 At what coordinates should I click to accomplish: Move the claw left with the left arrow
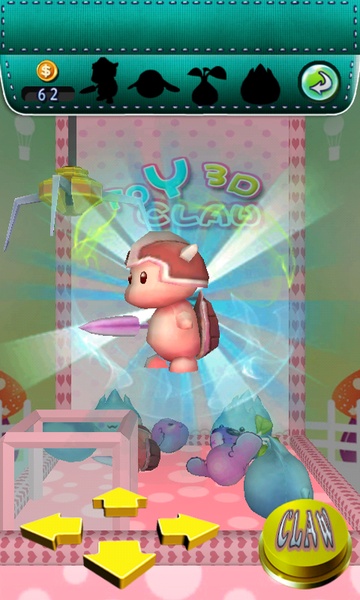(51, 531)
